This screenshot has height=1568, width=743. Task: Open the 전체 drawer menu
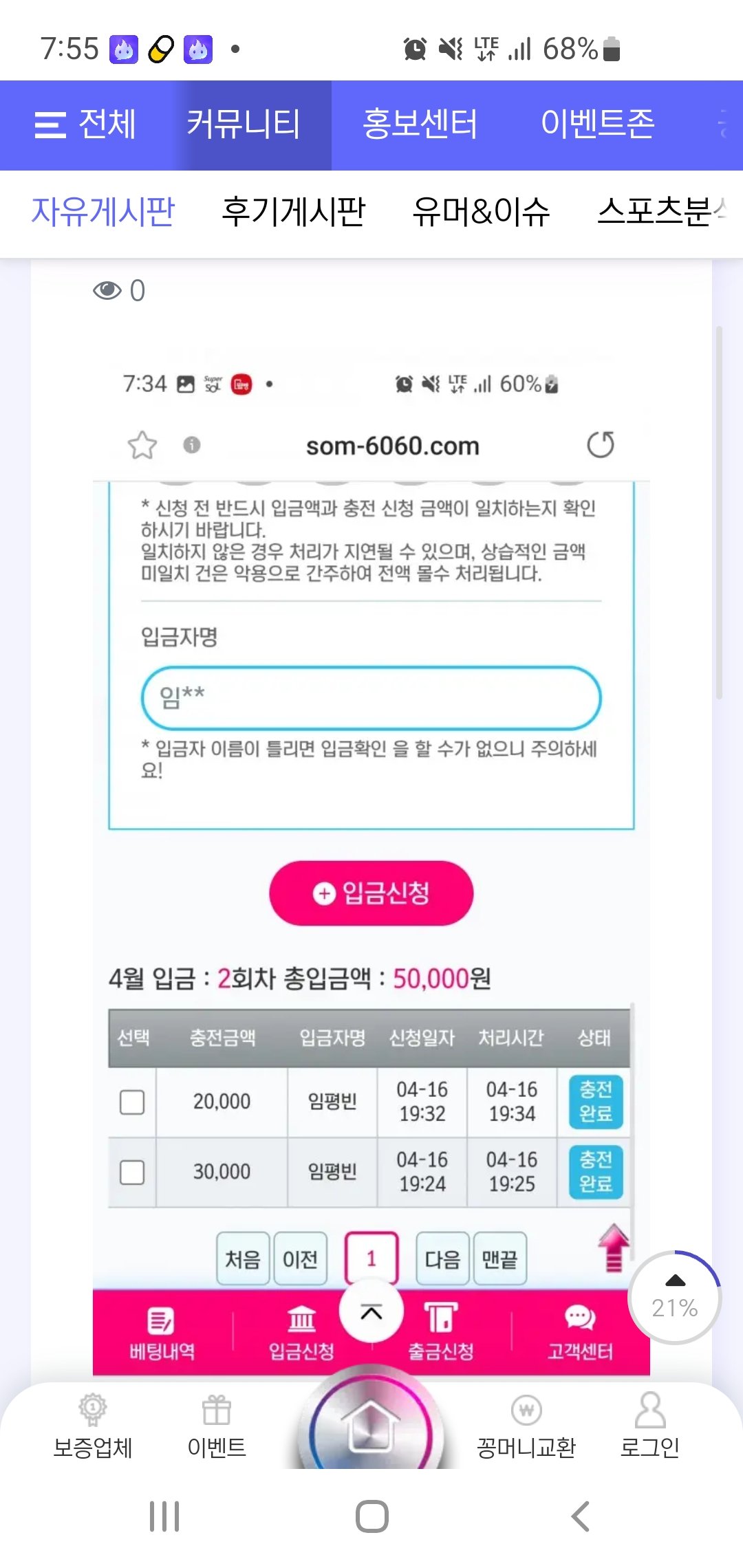pyautogui.click(x=85, y=124)
